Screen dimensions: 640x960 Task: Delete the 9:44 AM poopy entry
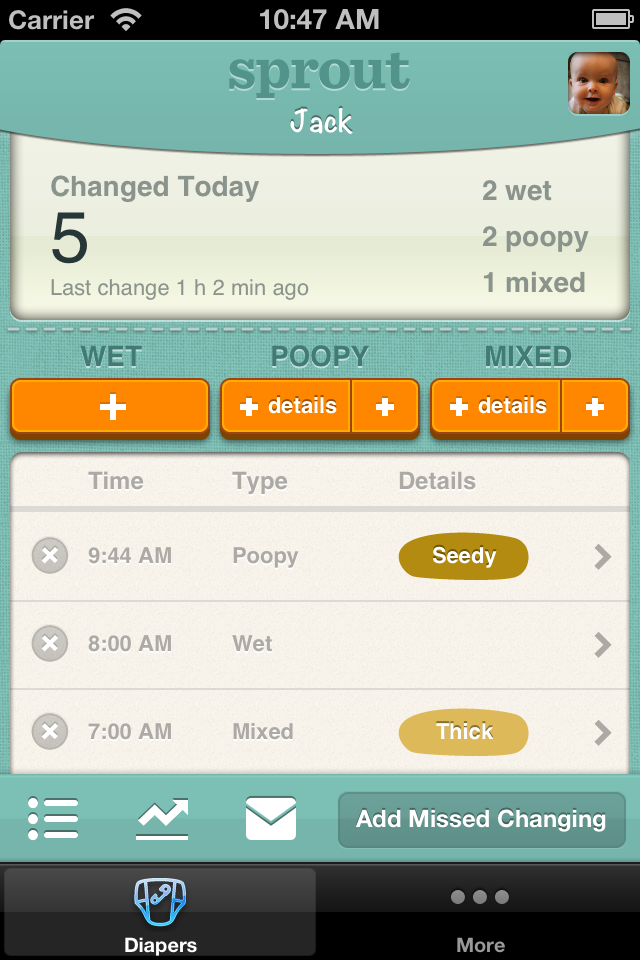click(x=50, y=556)
